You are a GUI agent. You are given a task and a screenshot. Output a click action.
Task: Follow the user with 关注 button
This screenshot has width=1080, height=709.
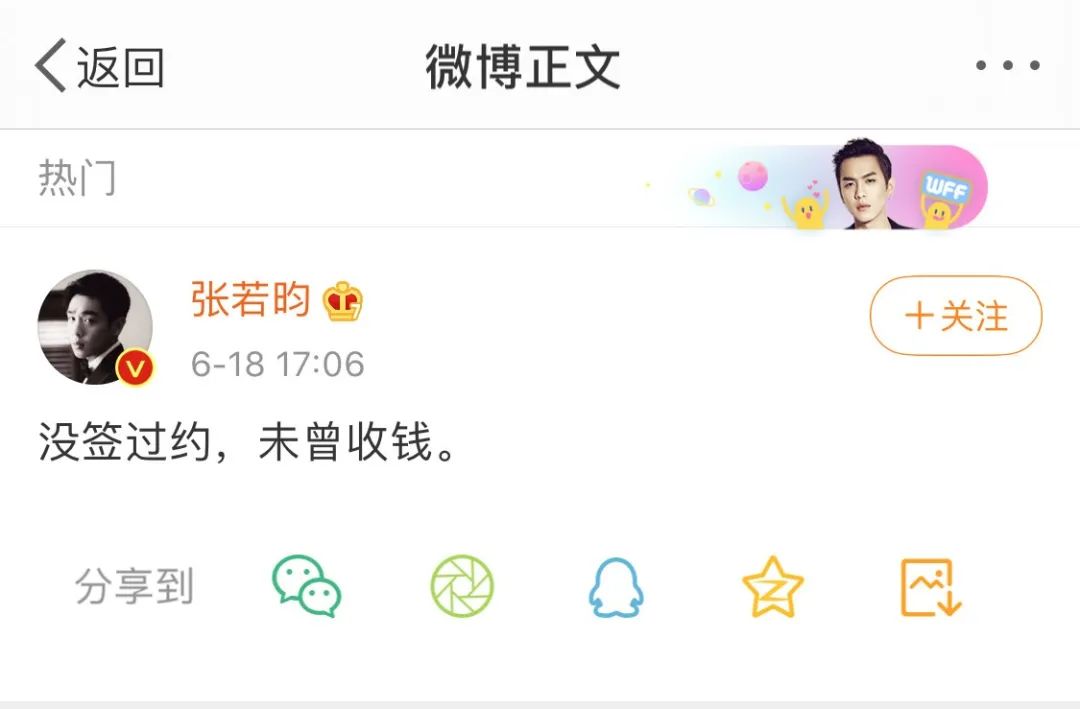pos(955,316)
